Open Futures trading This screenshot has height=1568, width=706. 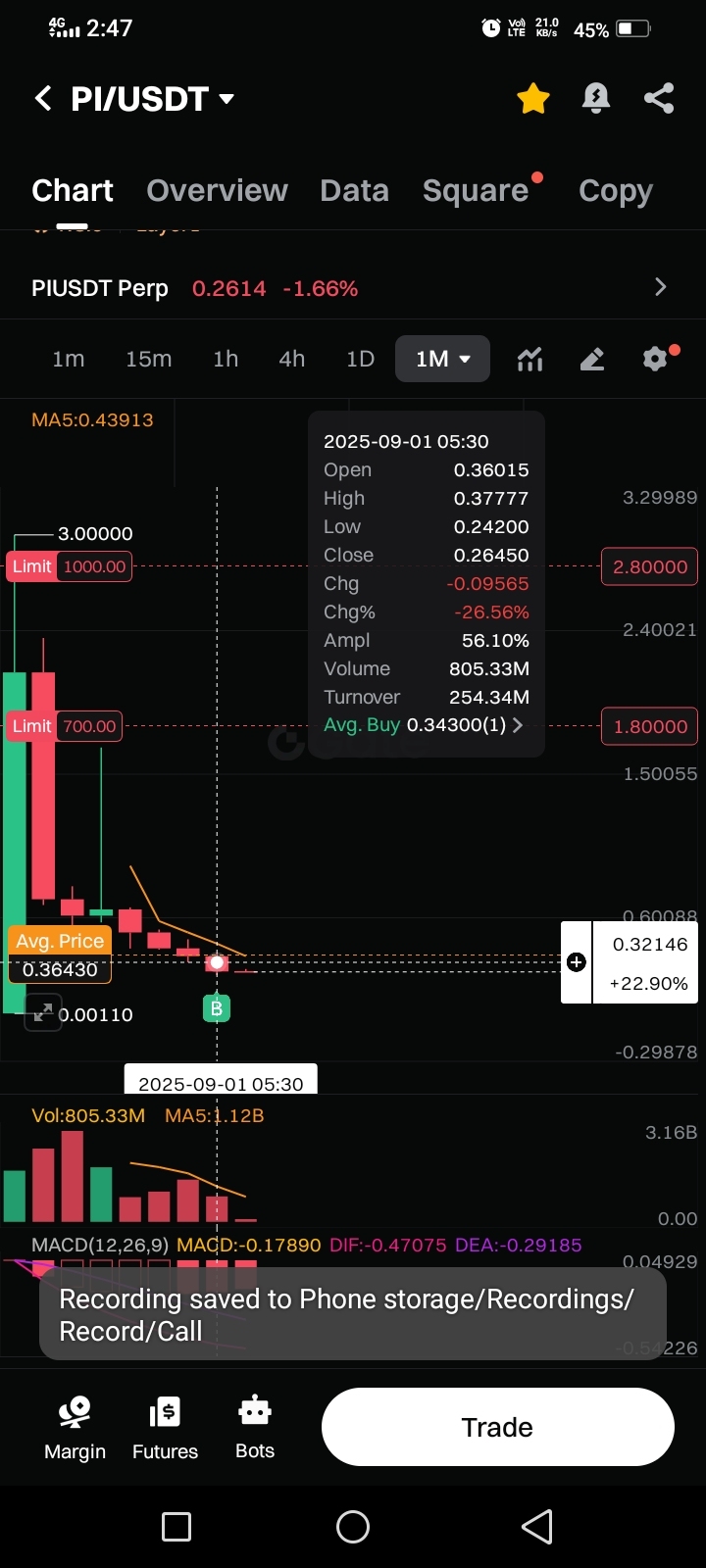pyautogui.click(x=165, y=1427)
